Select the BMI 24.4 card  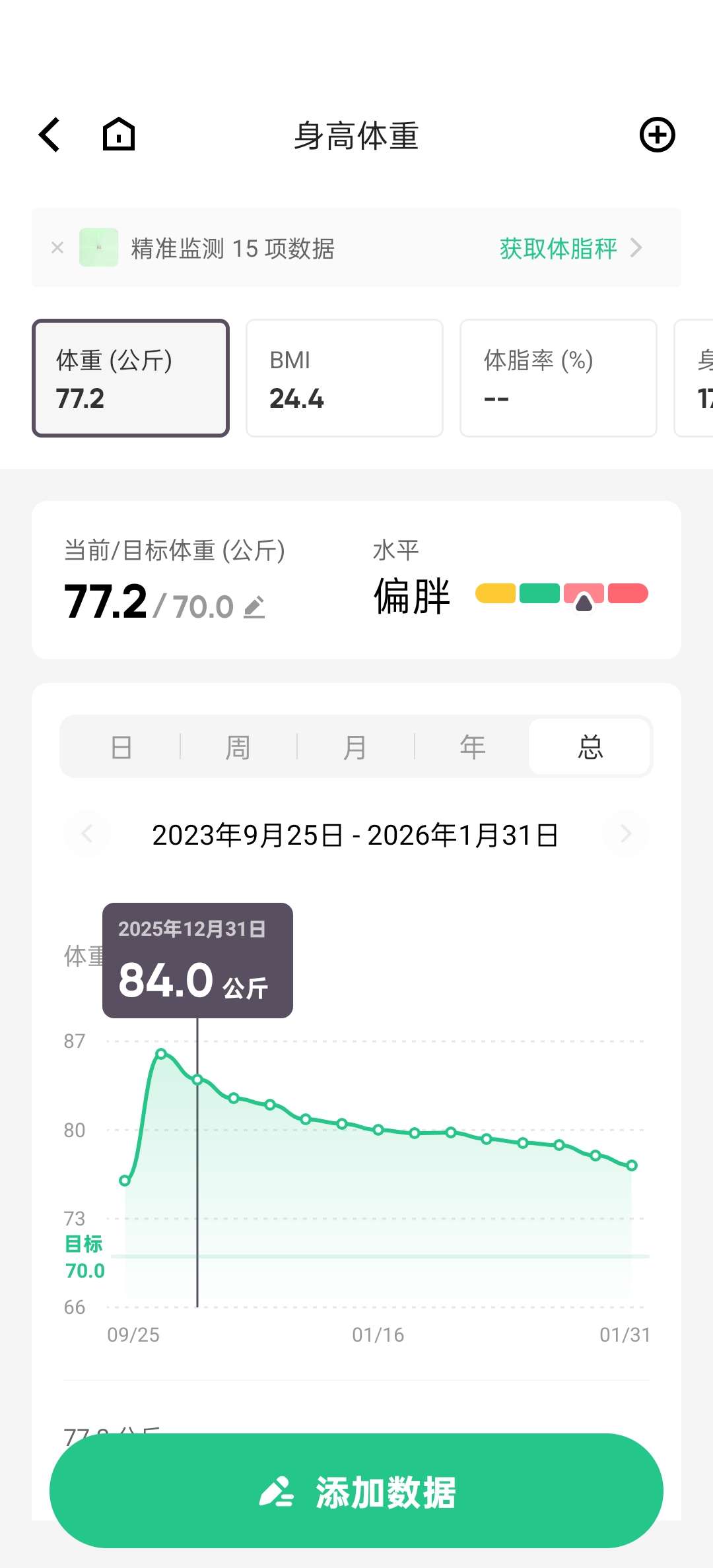pos(344,378)
